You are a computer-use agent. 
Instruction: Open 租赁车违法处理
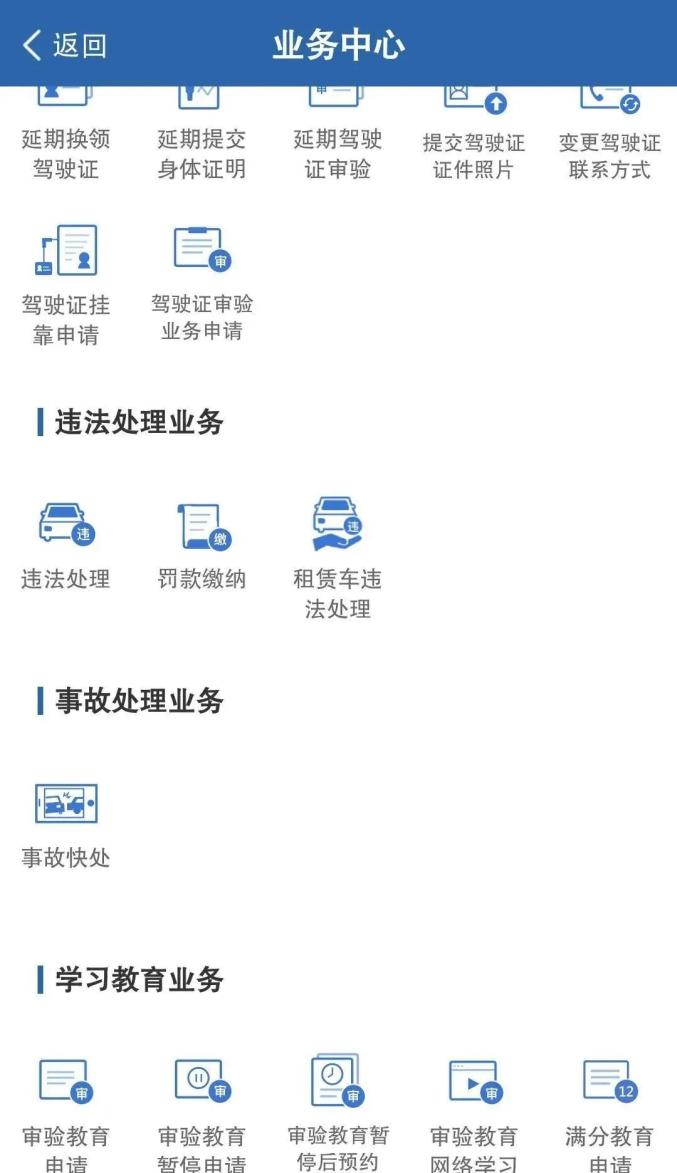point(338,555)
